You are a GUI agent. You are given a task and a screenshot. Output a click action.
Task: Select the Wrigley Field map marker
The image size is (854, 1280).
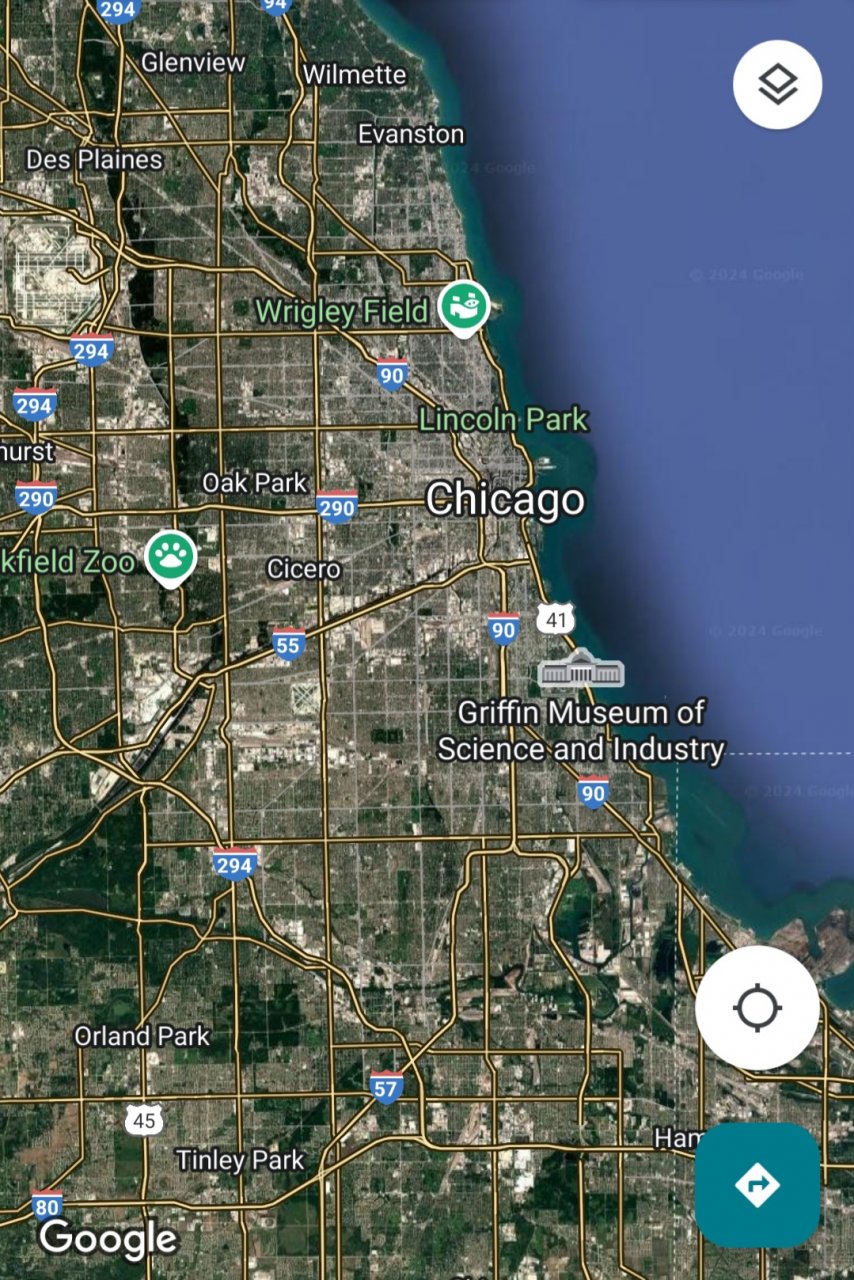(x=464, y=307)
